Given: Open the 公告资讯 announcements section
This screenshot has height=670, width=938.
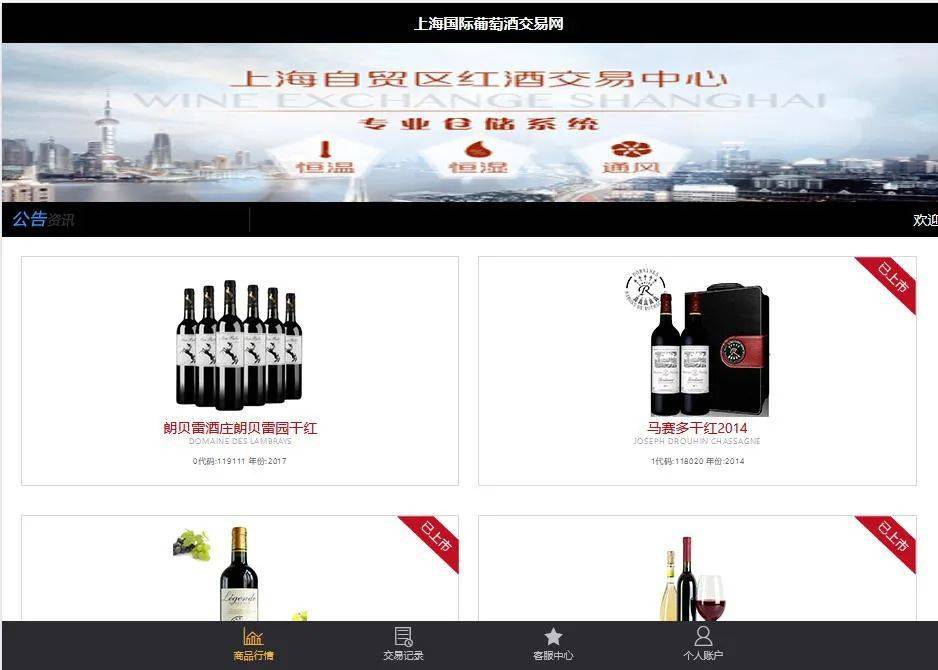Looking at the screenshot, I should 43,220.
